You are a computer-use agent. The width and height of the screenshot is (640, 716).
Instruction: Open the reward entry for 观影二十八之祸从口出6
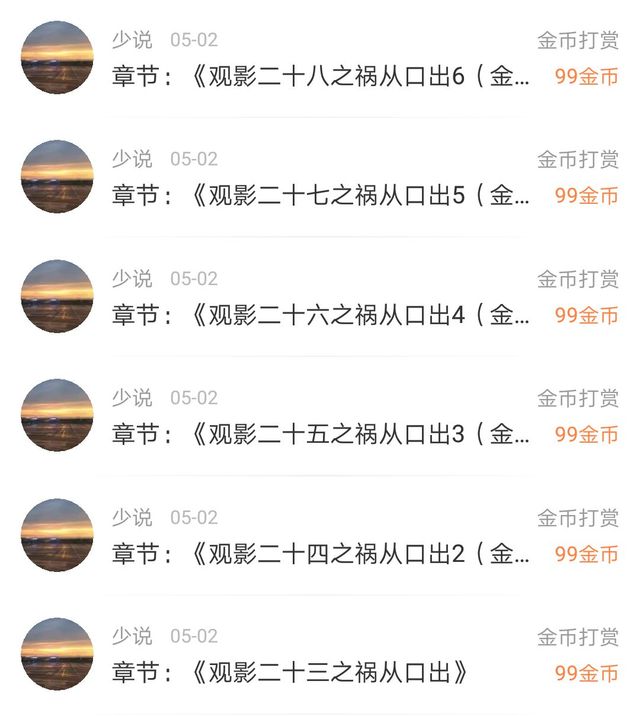coord(320,77)
